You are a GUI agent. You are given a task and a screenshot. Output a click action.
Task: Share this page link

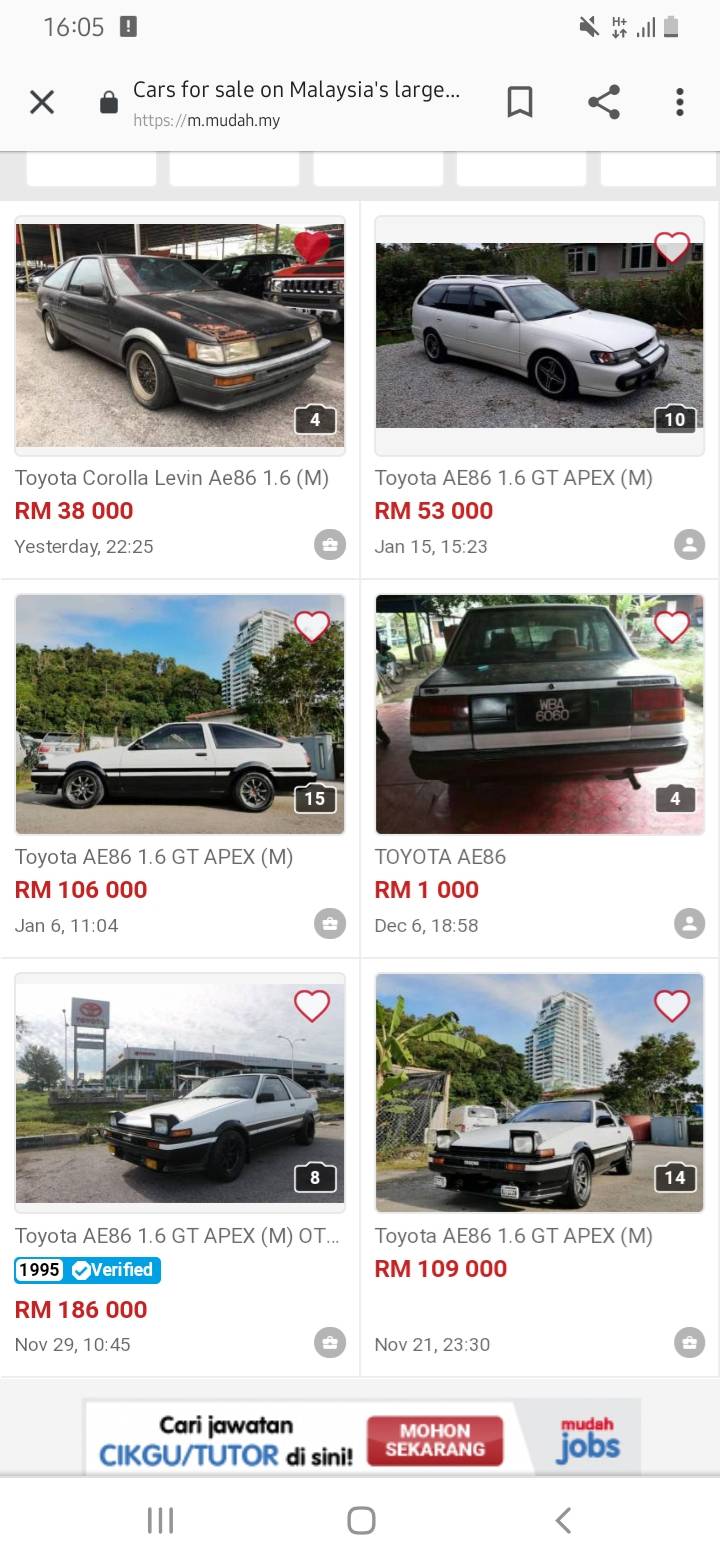(603, 102)
